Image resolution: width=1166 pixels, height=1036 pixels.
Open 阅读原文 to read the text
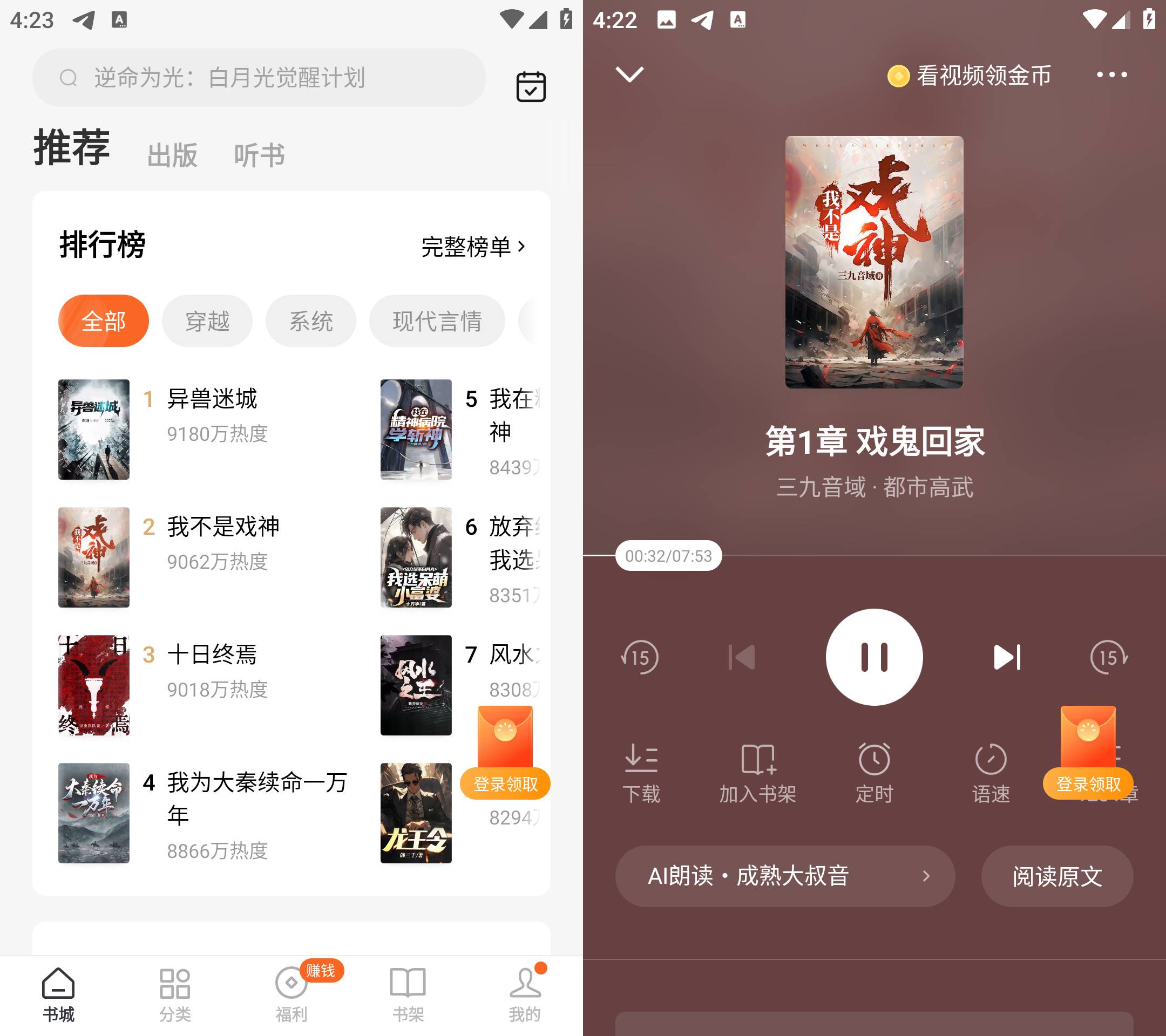[1057, 876]
